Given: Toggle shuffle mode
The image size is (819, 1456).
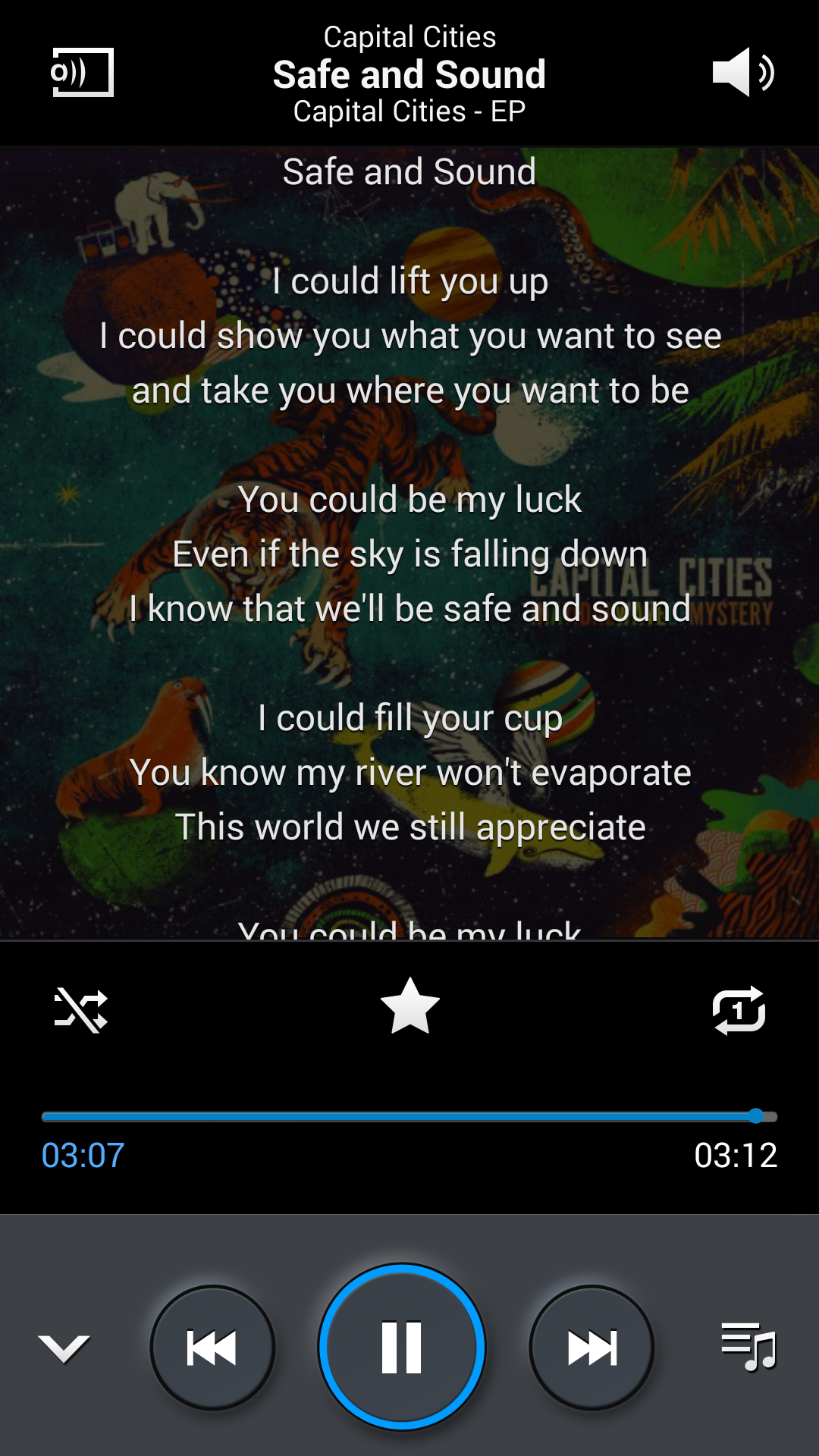Looking at the screenshot, I should [x=81, y=1010].
